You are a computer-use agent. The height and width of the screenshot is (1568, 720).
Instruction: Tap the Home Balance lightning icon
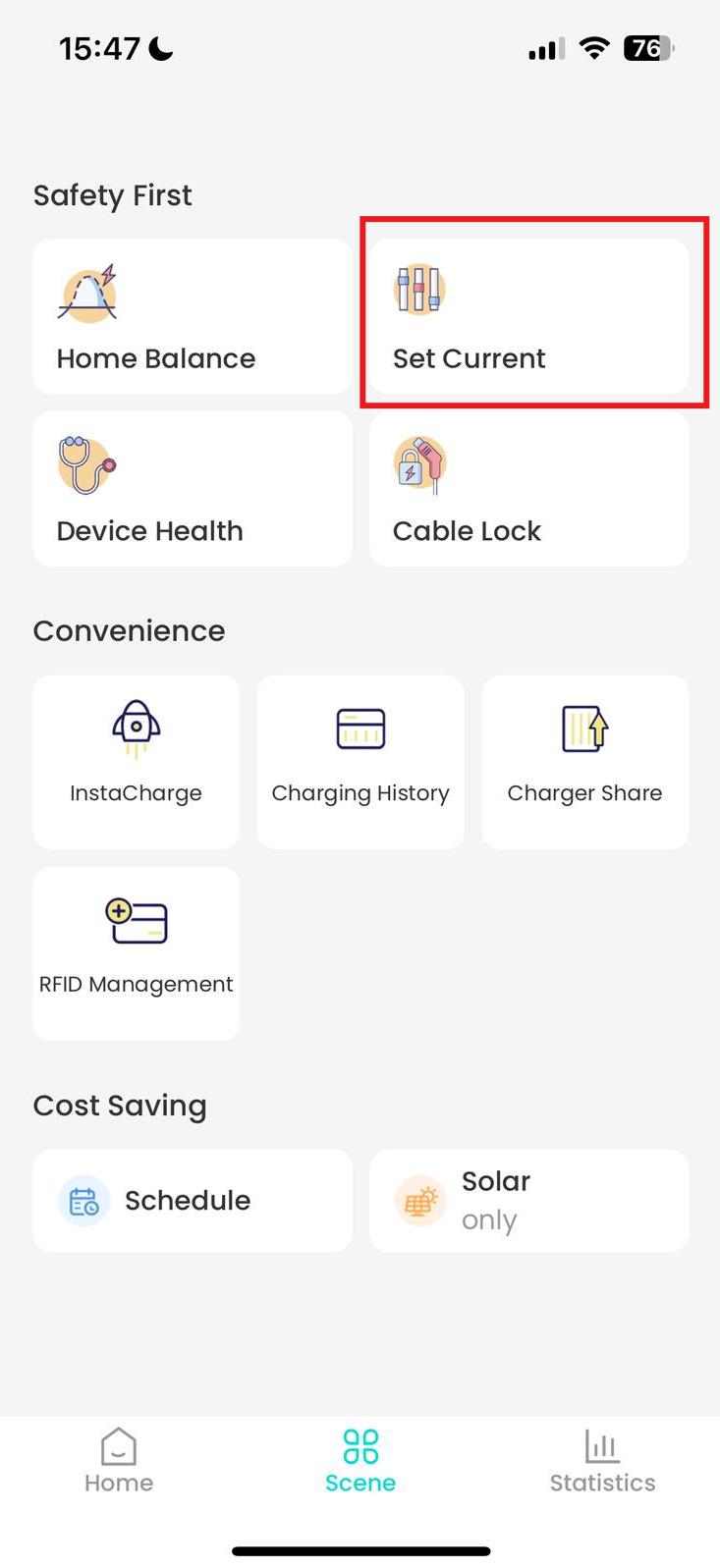pyautogui.click(x=89, y=292)
